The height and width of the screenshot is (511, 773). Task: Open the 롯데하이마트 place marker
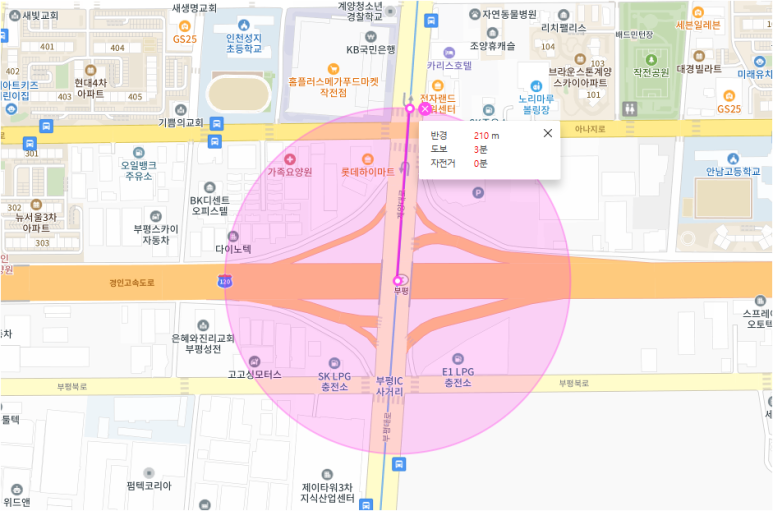point(366,159)
